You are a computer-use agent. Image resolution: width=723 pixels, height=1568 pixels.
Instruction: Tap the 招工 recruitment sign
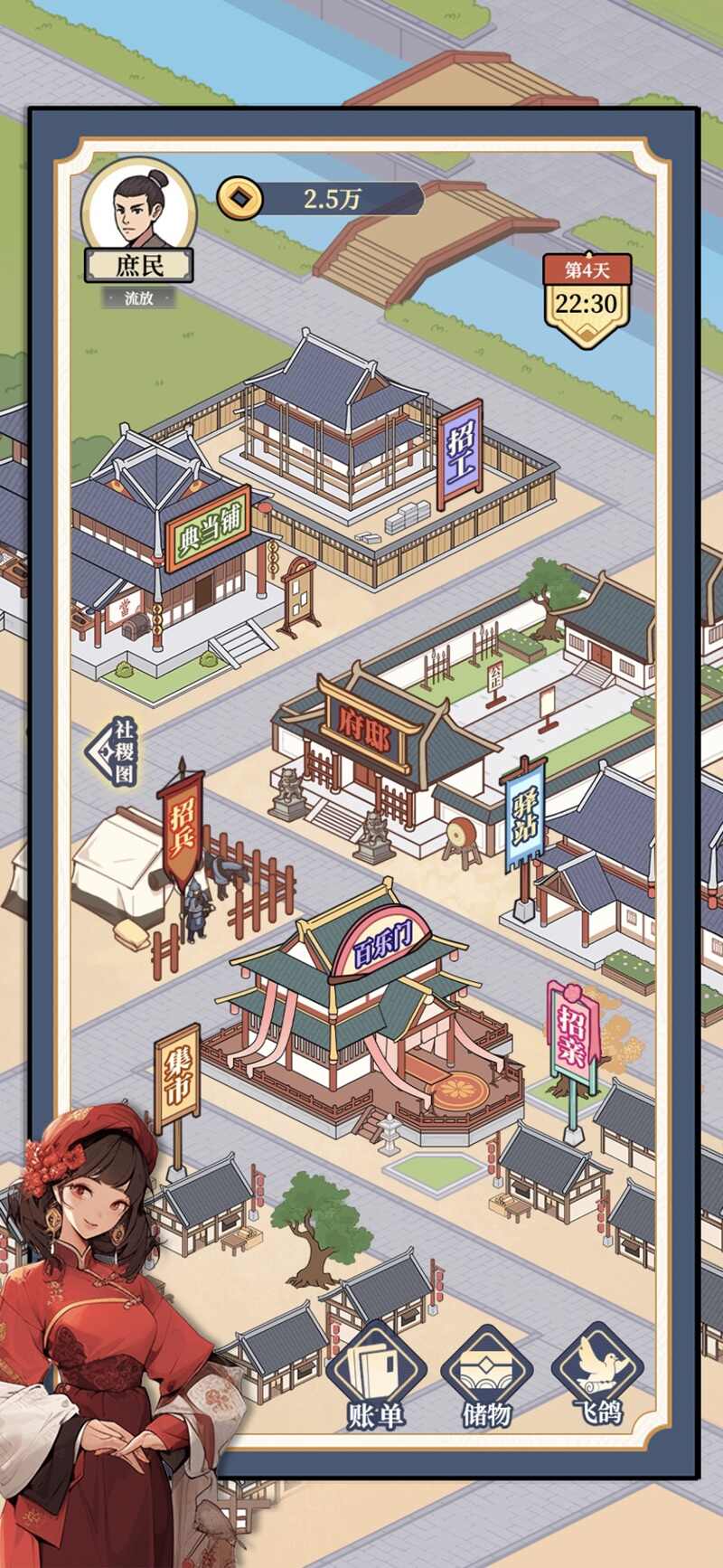tap(459, 454)
